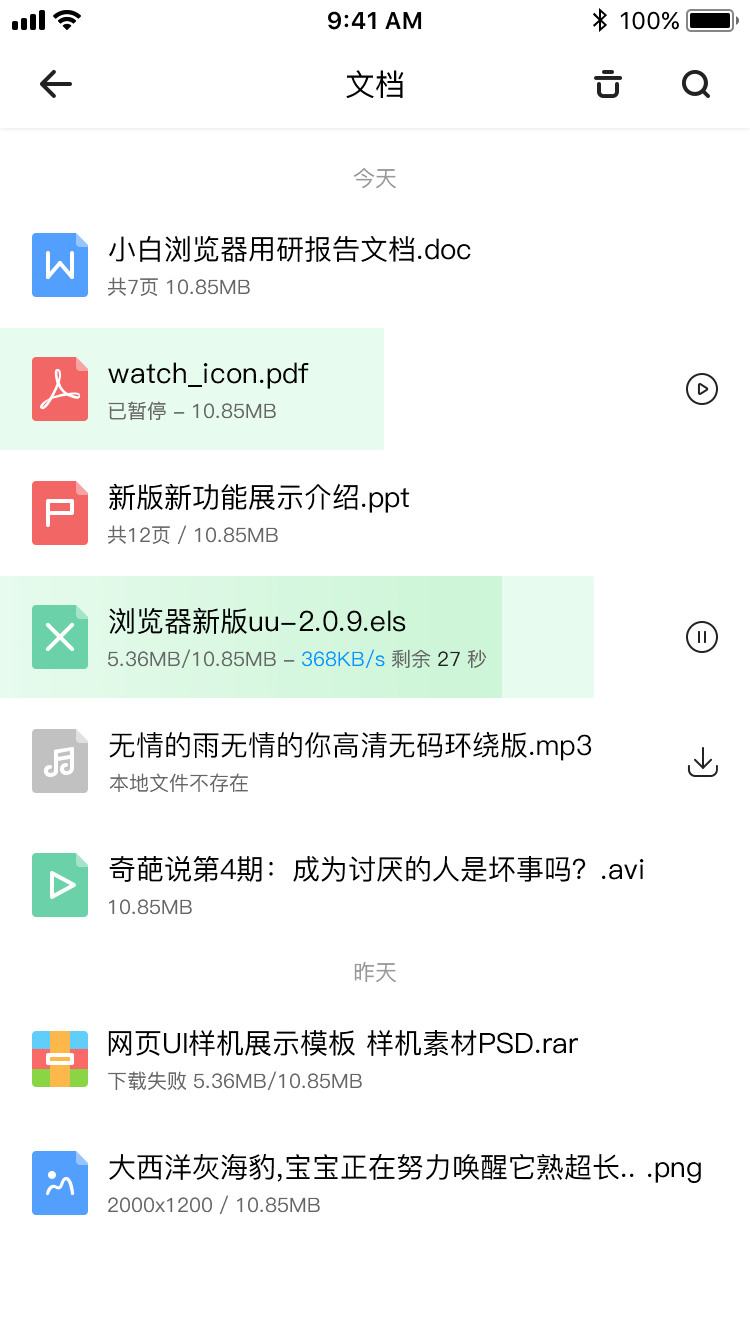Open 新版新功能展示介绍.ppt
750x1334 pixels.
[x=375, y=513]
